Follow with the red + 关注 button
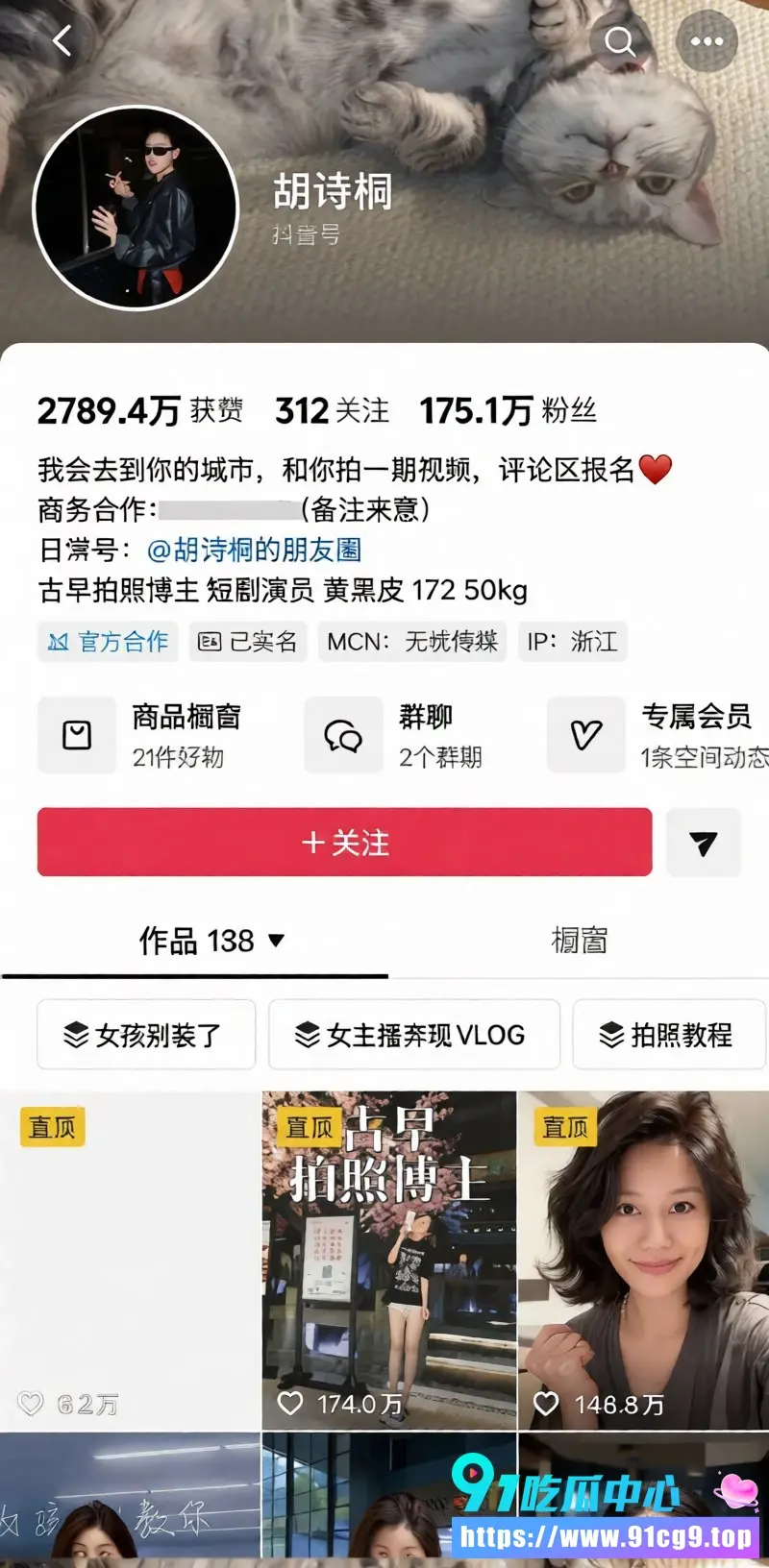The width and height of the screenshot is (769, 1568). tap(345, 843)
